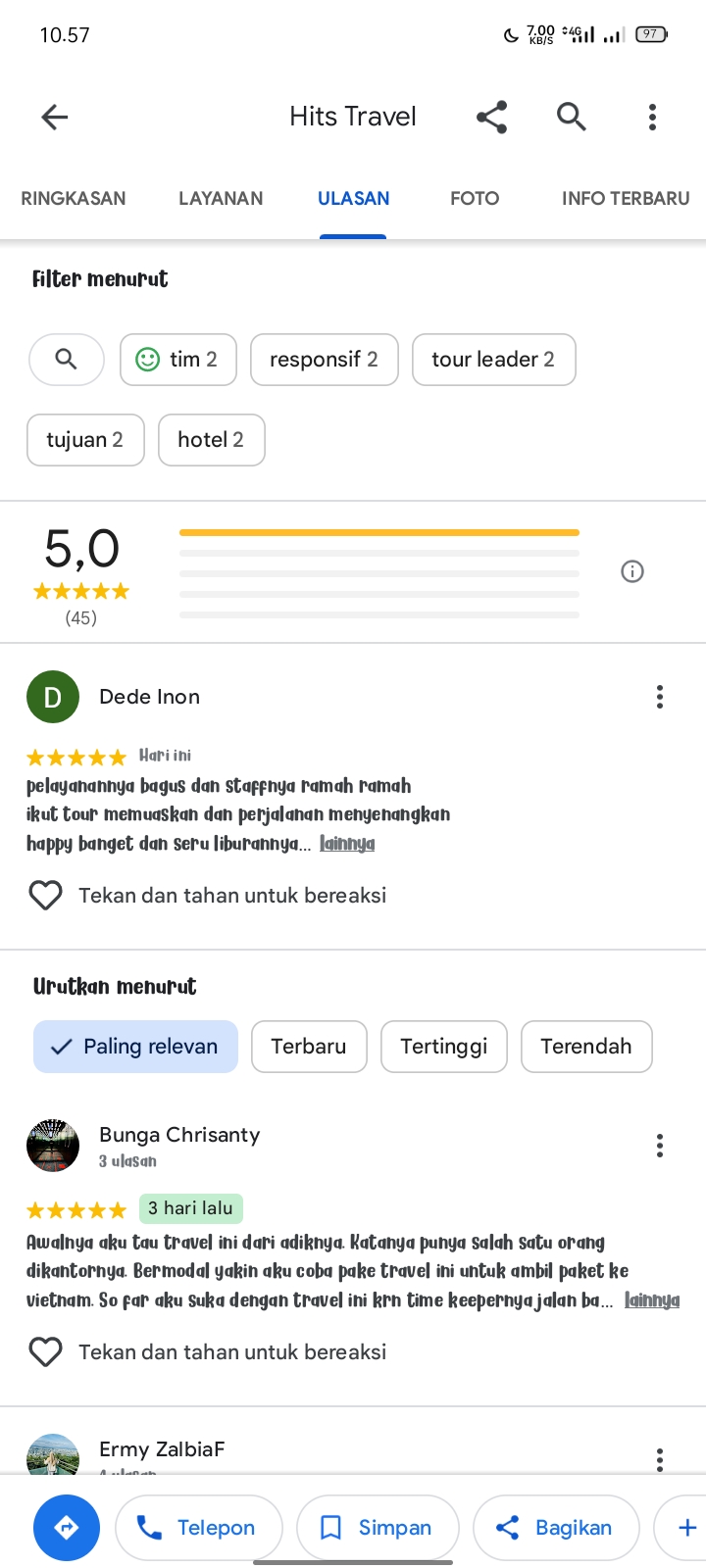
Task: Open options for Dede Inon's review
Action: [660, 697]
